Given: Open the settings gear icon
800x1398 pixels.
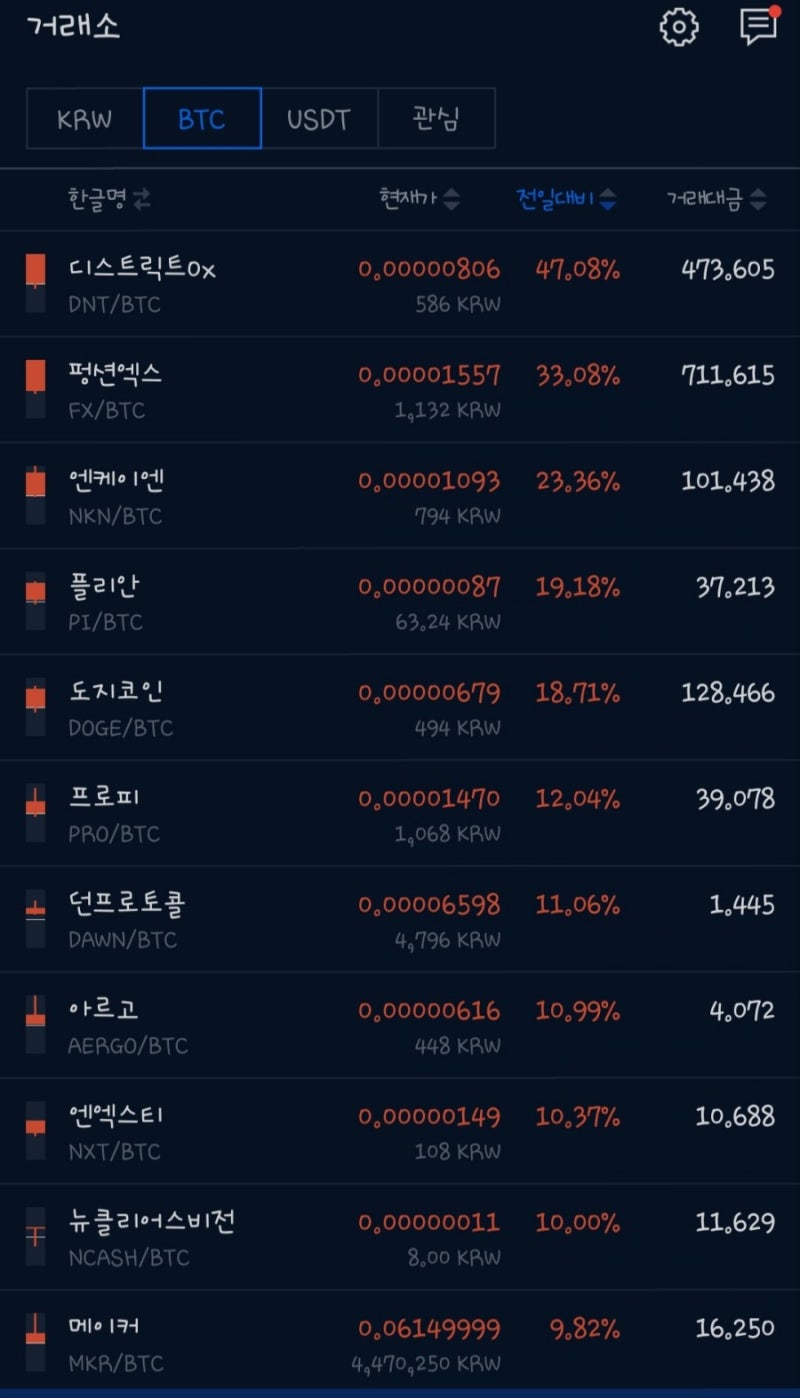Looking at the screenshot, I should [680, 28].
